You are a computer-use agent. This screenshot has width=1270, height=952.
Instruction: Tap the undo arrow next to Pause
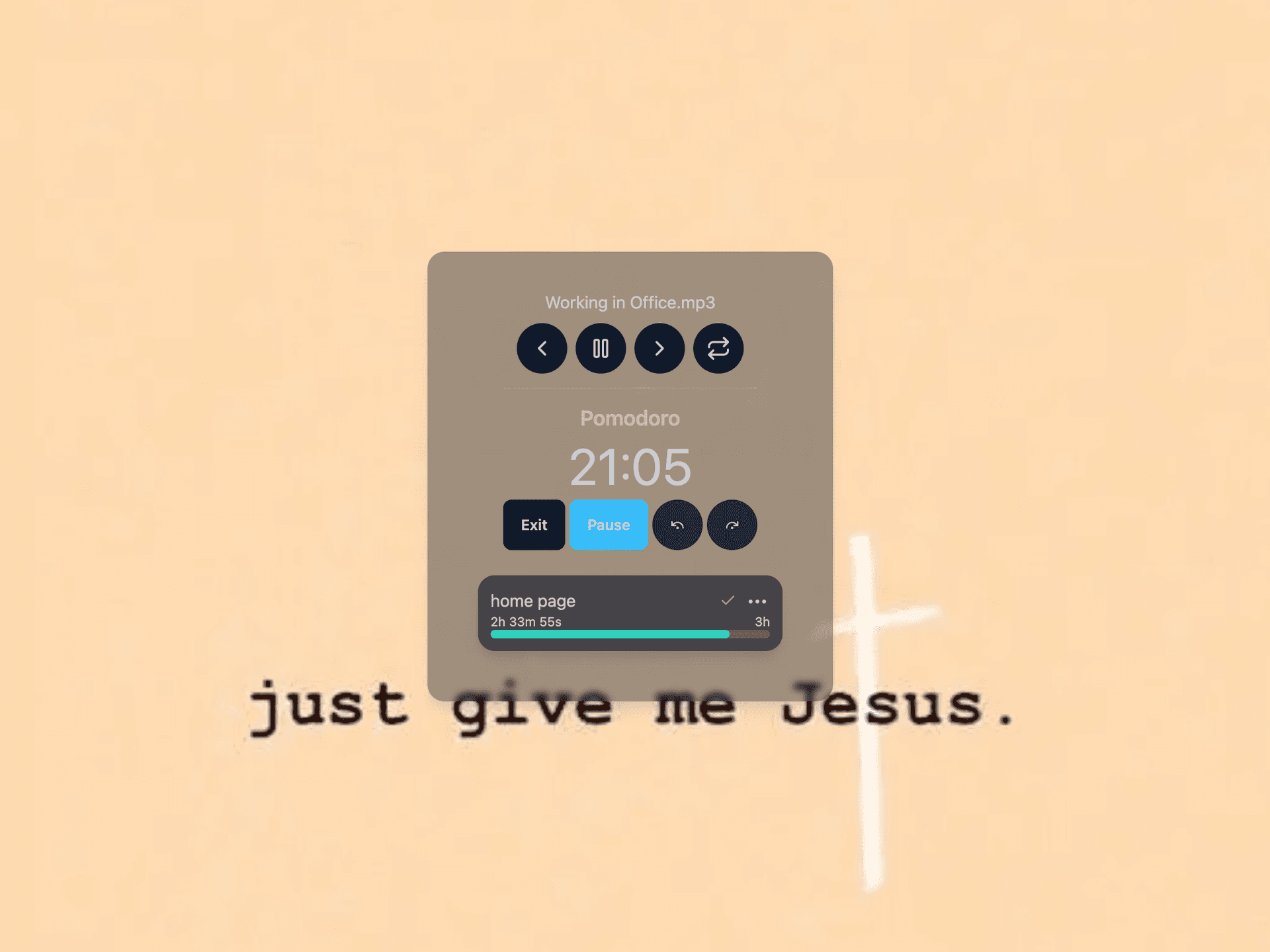[677, 525]
